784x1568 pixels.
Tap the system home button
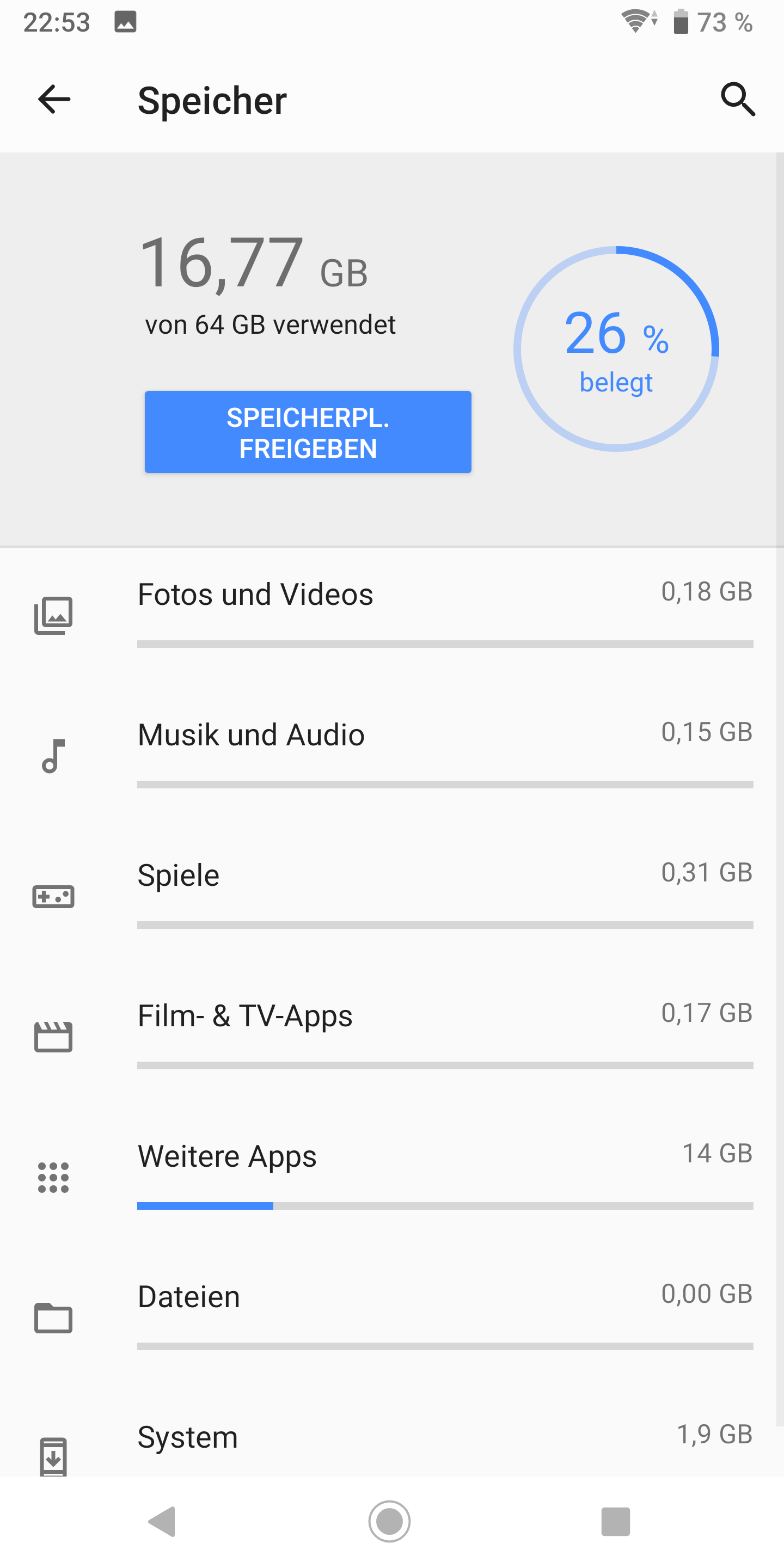(390, 1521)
